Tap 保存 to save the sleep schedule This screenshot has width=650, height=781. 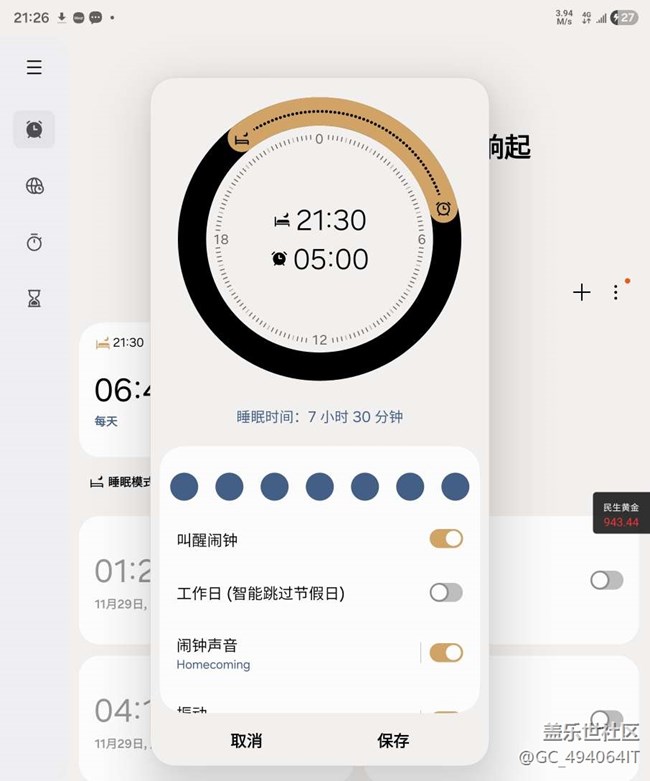(393, 741)
